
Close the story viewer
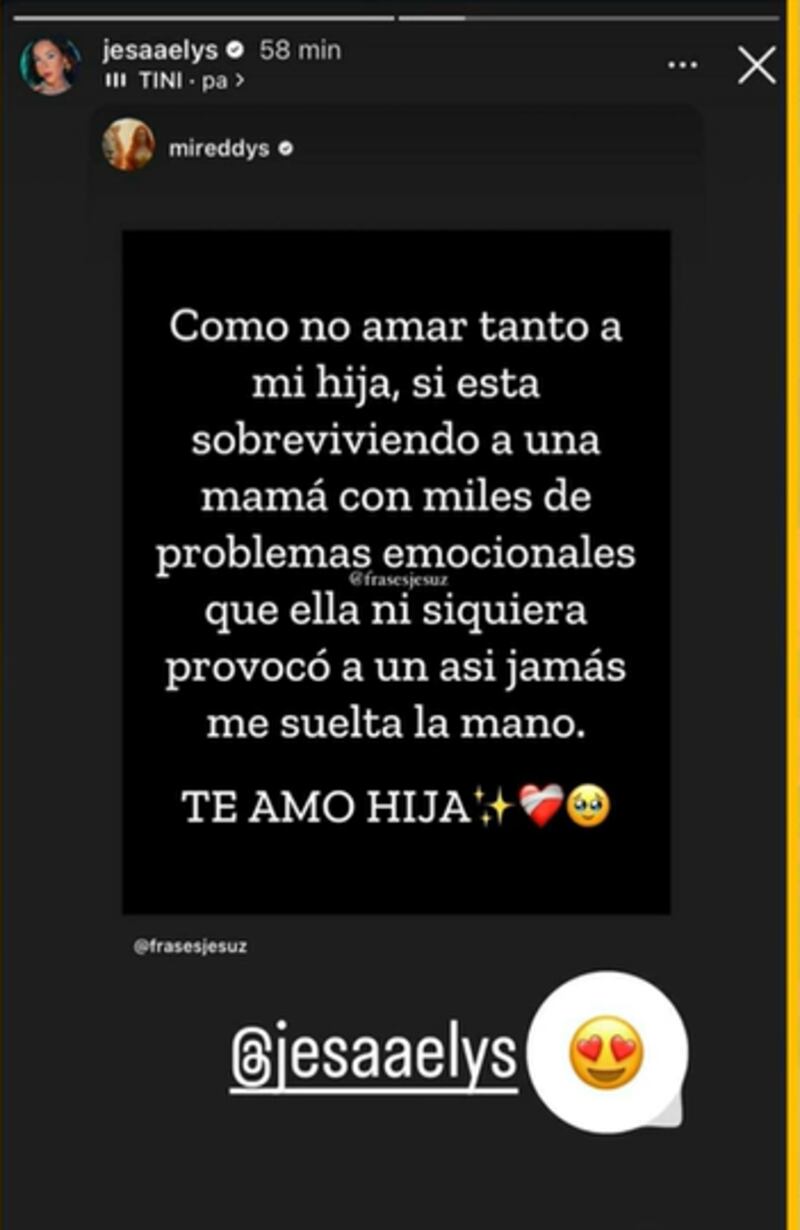click(x=756, y=65)
